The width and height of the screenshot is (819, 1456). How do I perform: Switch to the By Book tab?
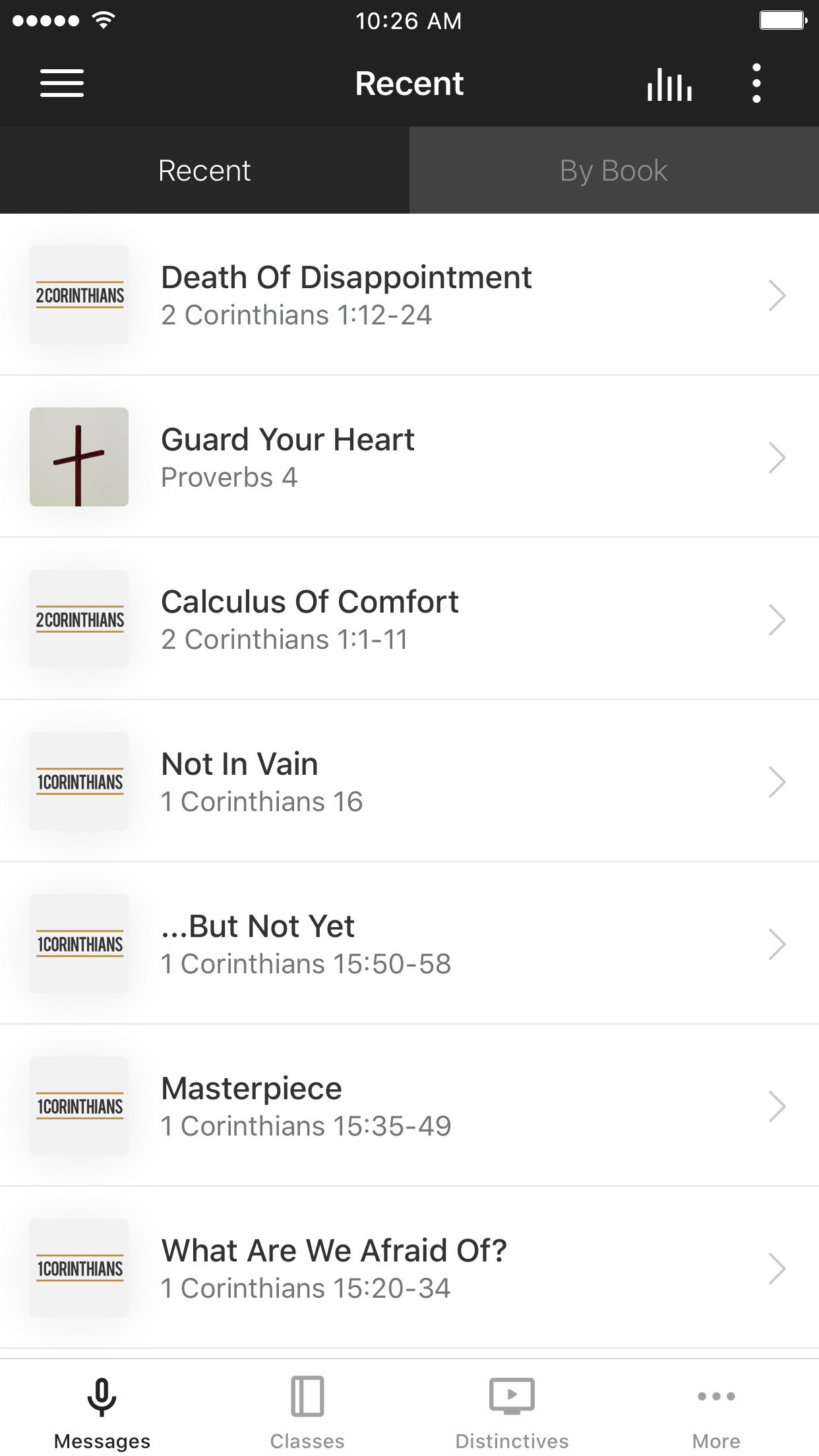(x=614, y=170)
